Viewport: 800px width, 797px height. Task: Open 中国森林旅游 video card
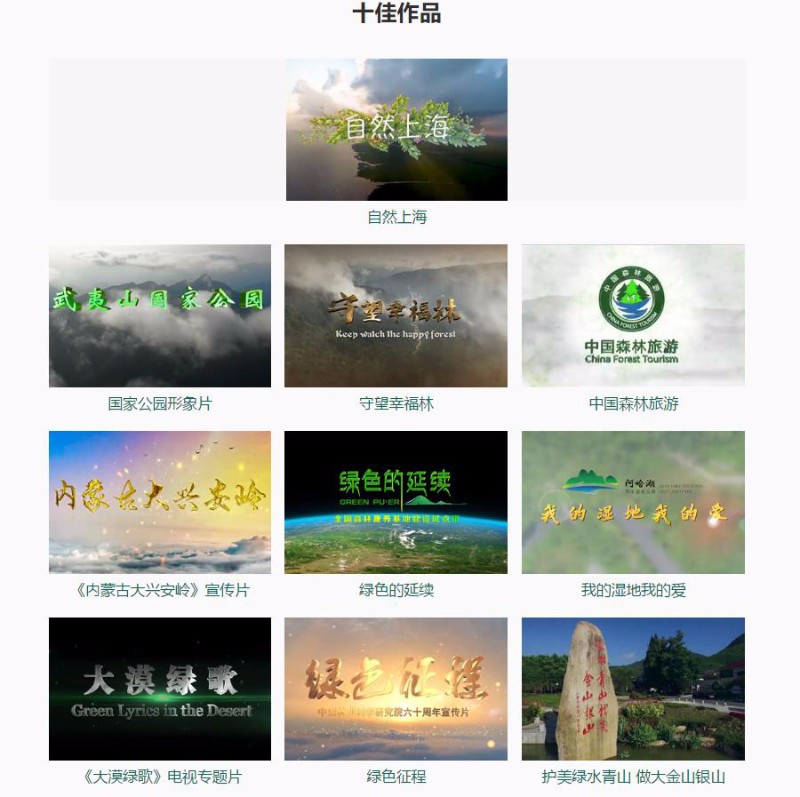pos(633,316)
